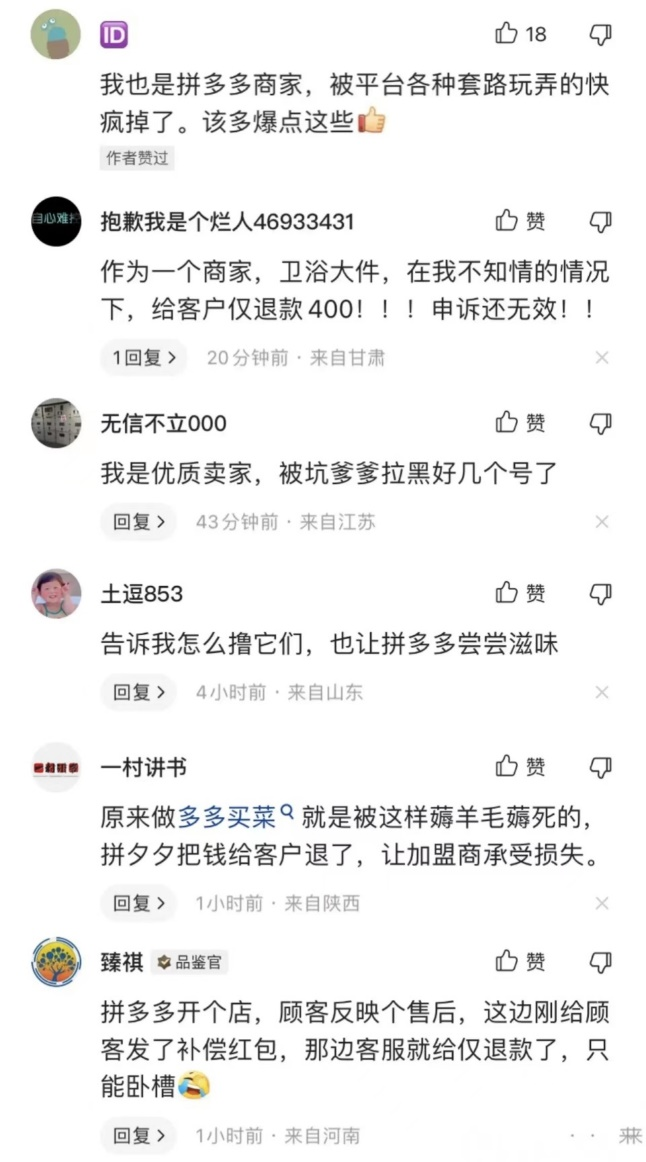Viewport: 646px width, 1162px height.
Task: Dismiss the comment by 无信不立000
Action: 602,521
